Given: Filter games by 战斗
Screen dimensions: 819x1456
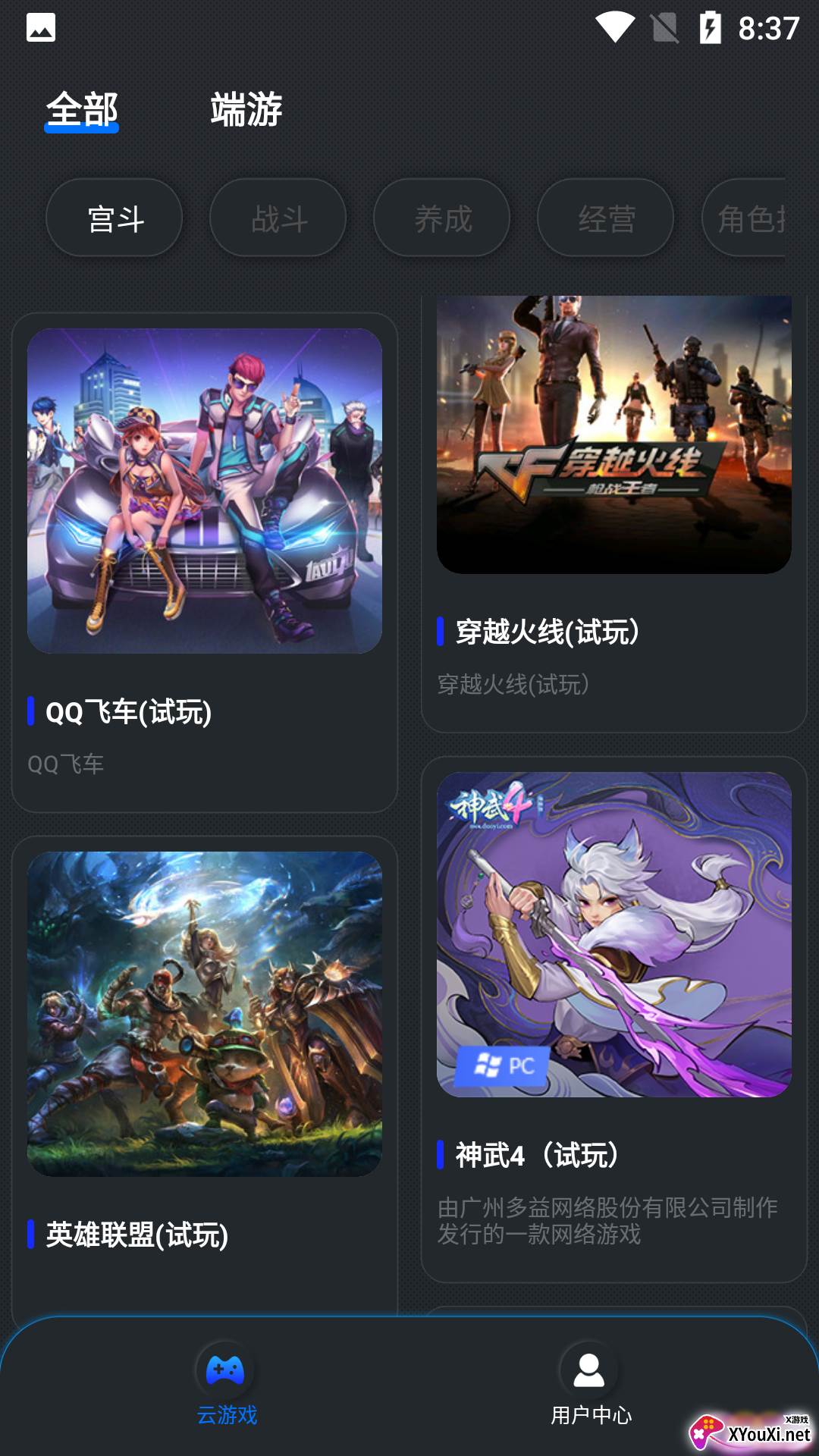Looking at the screenshot, I should coord(278,218).
